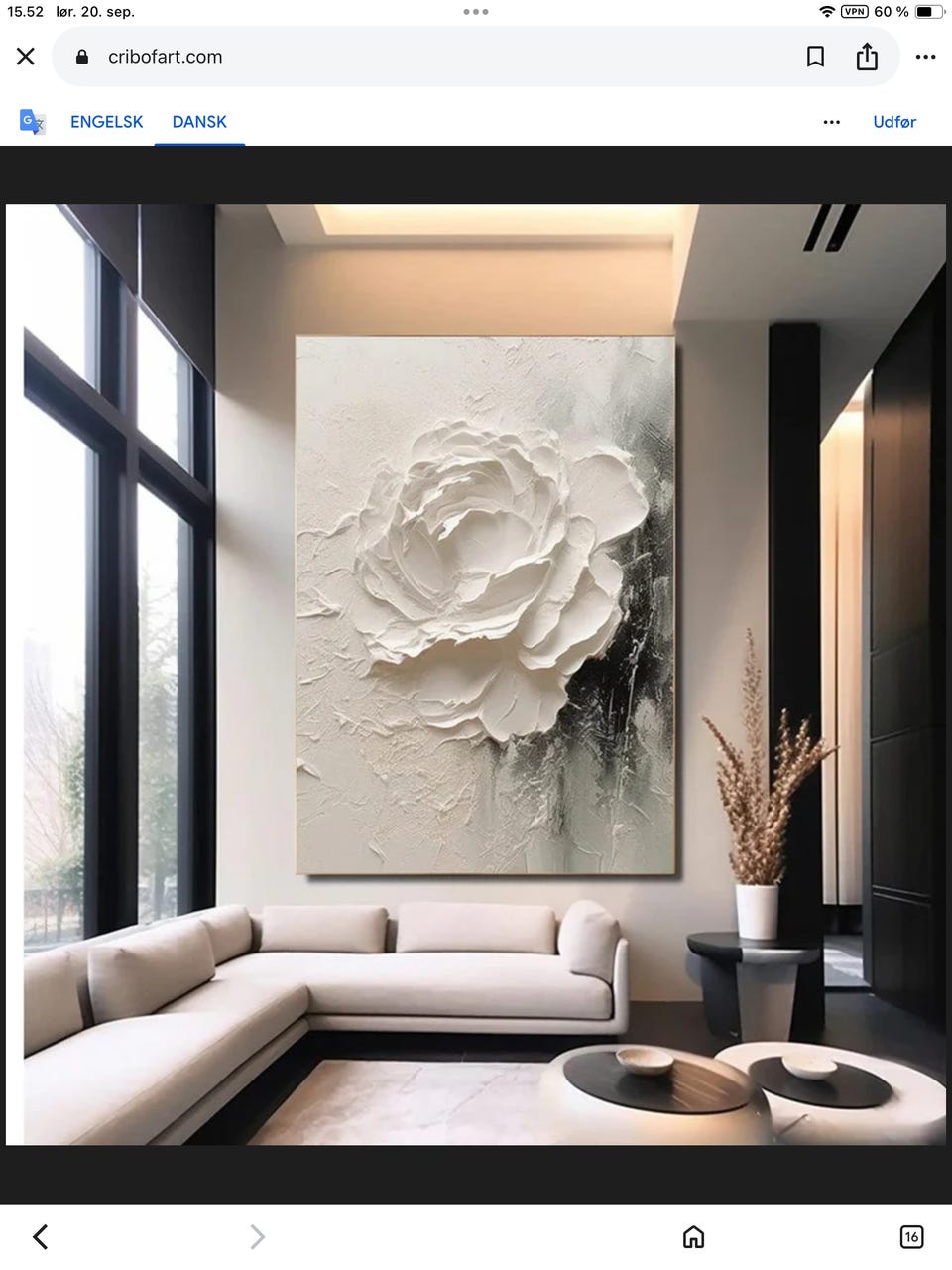Open the tab overview showing 16 tabs
The height and width of the screenshot is (1270, 952).
[x=913, y=1237]
